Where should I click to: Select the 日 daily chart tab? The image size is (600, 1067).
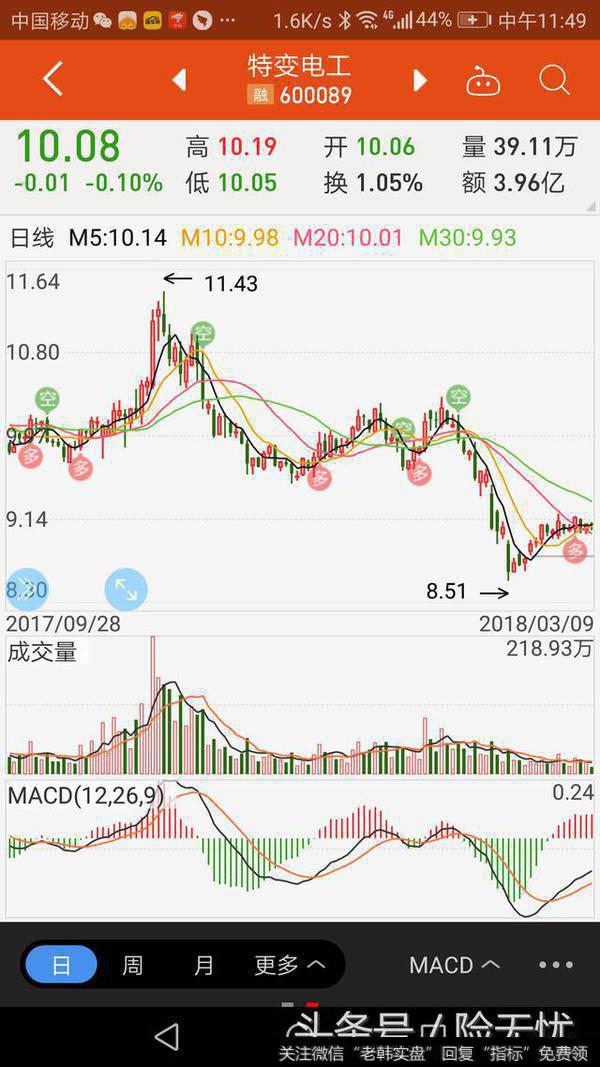pyautogui.click(x=61, y=965)
